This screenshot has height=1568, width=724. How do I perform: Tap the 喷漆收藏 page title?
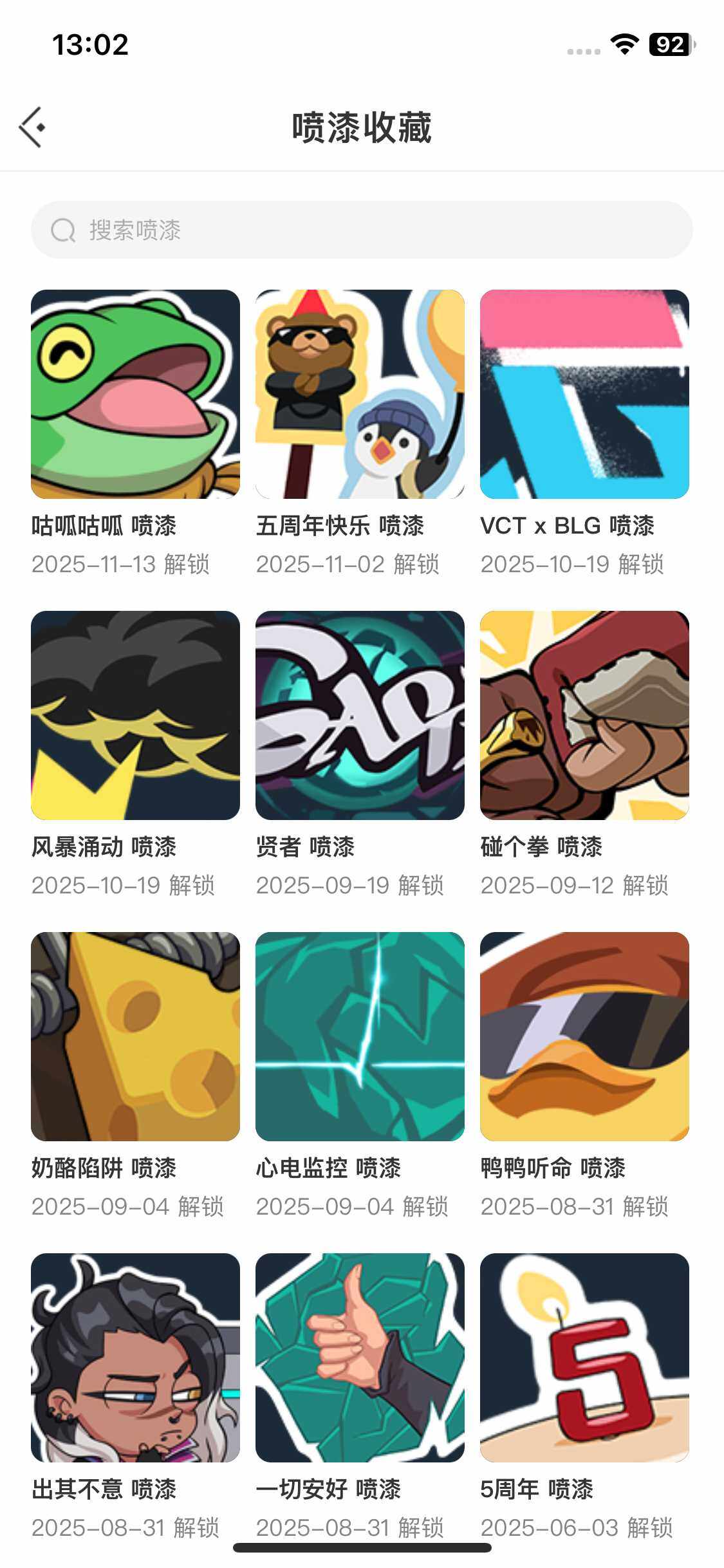[362, 126]
